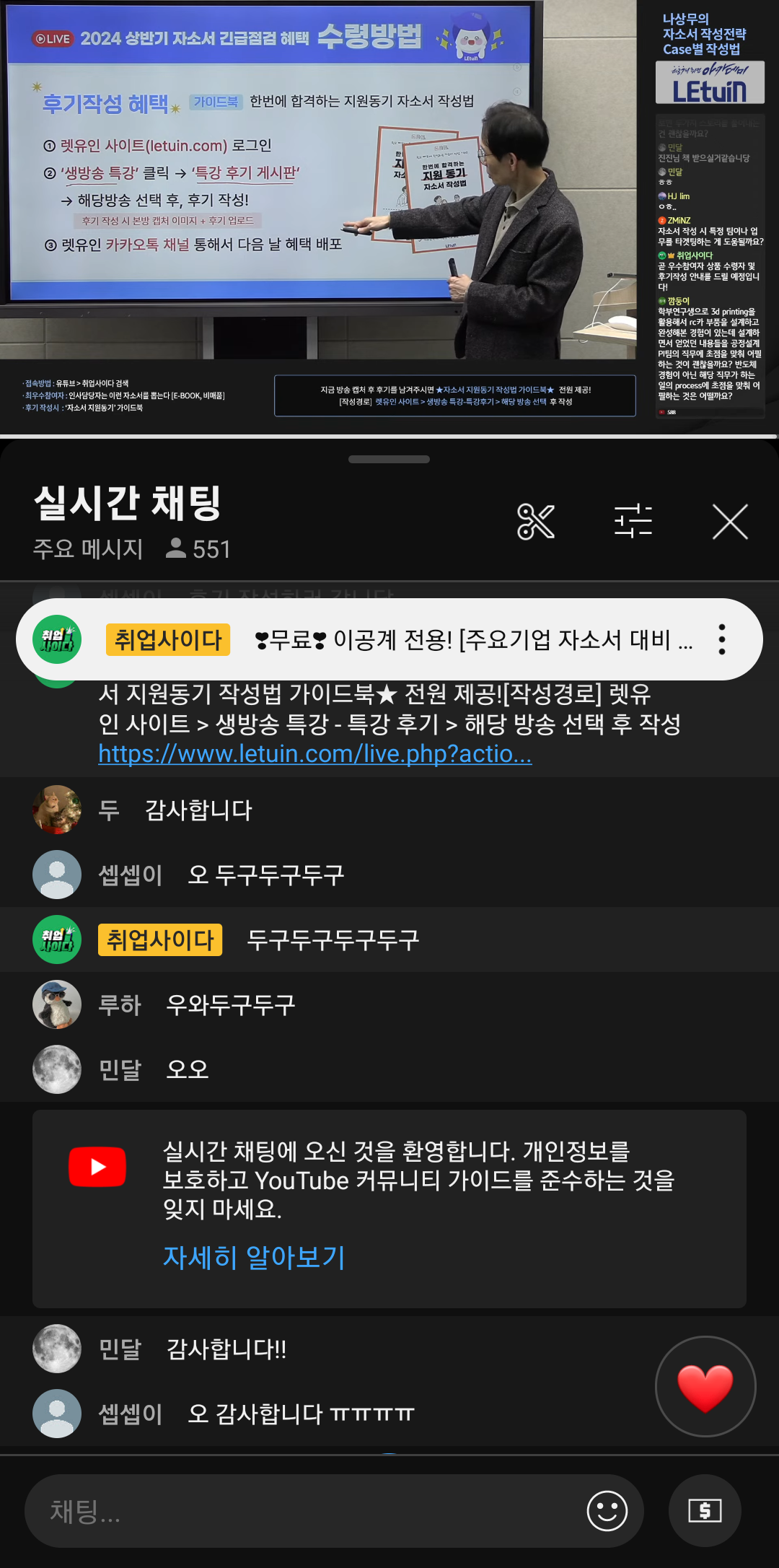This screenshot has width=779, height=1568.
Task: Open the emoji picker
Action: [x=607, y=1510]
